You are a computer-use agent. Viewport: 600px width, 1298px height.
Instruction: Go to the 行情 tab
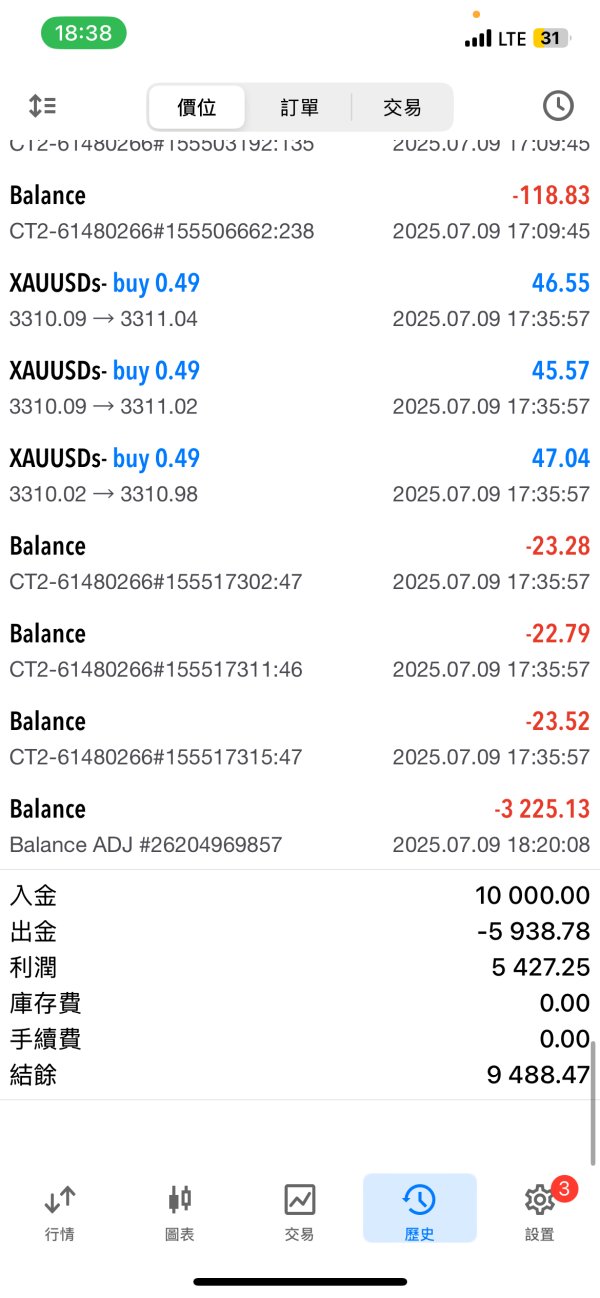60,1212
